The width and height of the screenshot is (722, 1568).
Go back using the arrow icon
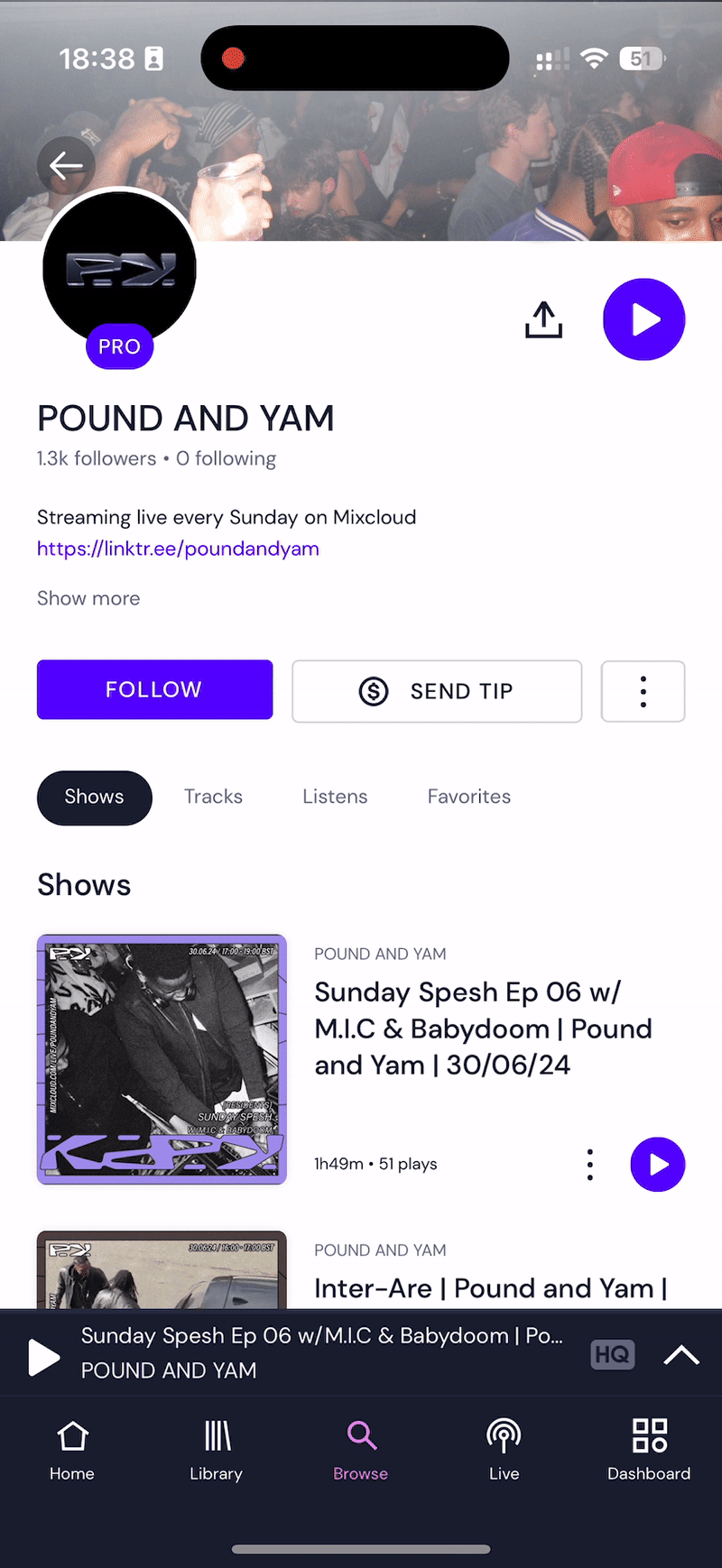click(66, 166)
